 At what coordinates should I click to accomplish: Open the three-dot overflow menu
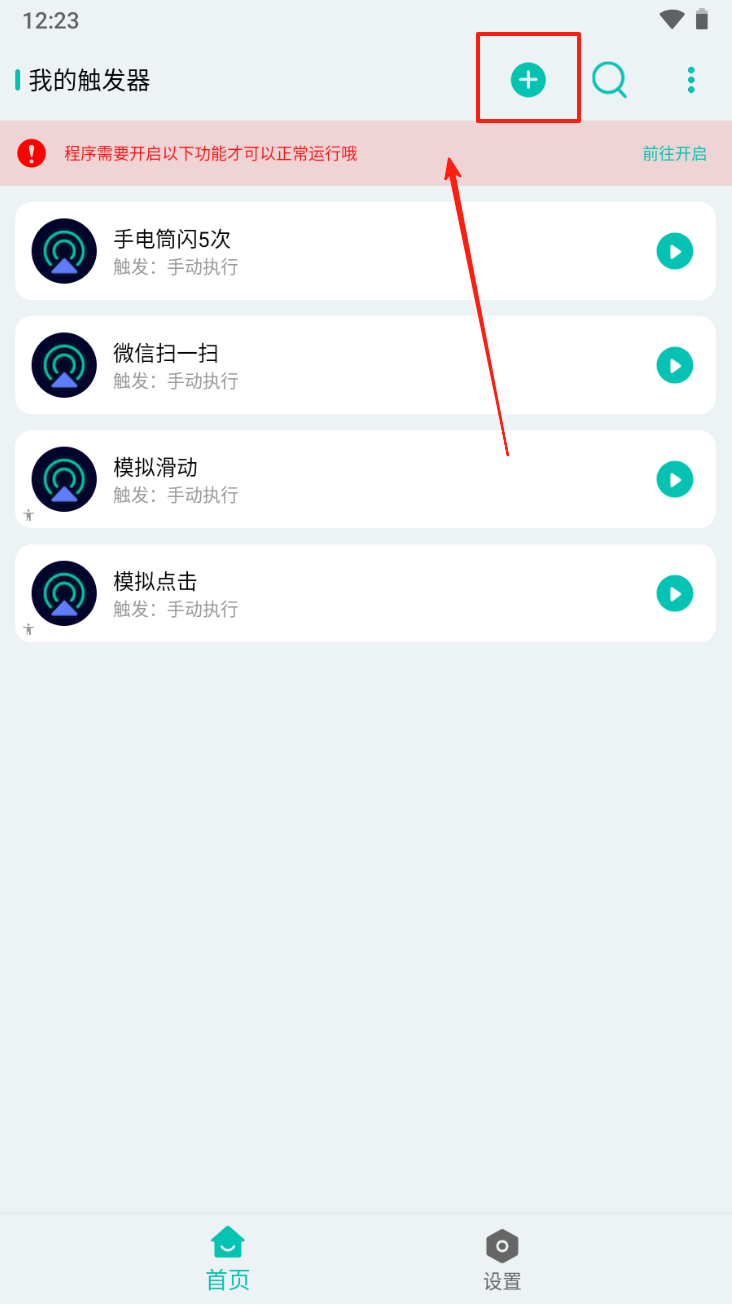pyautogui.click(x=691, y=80)
